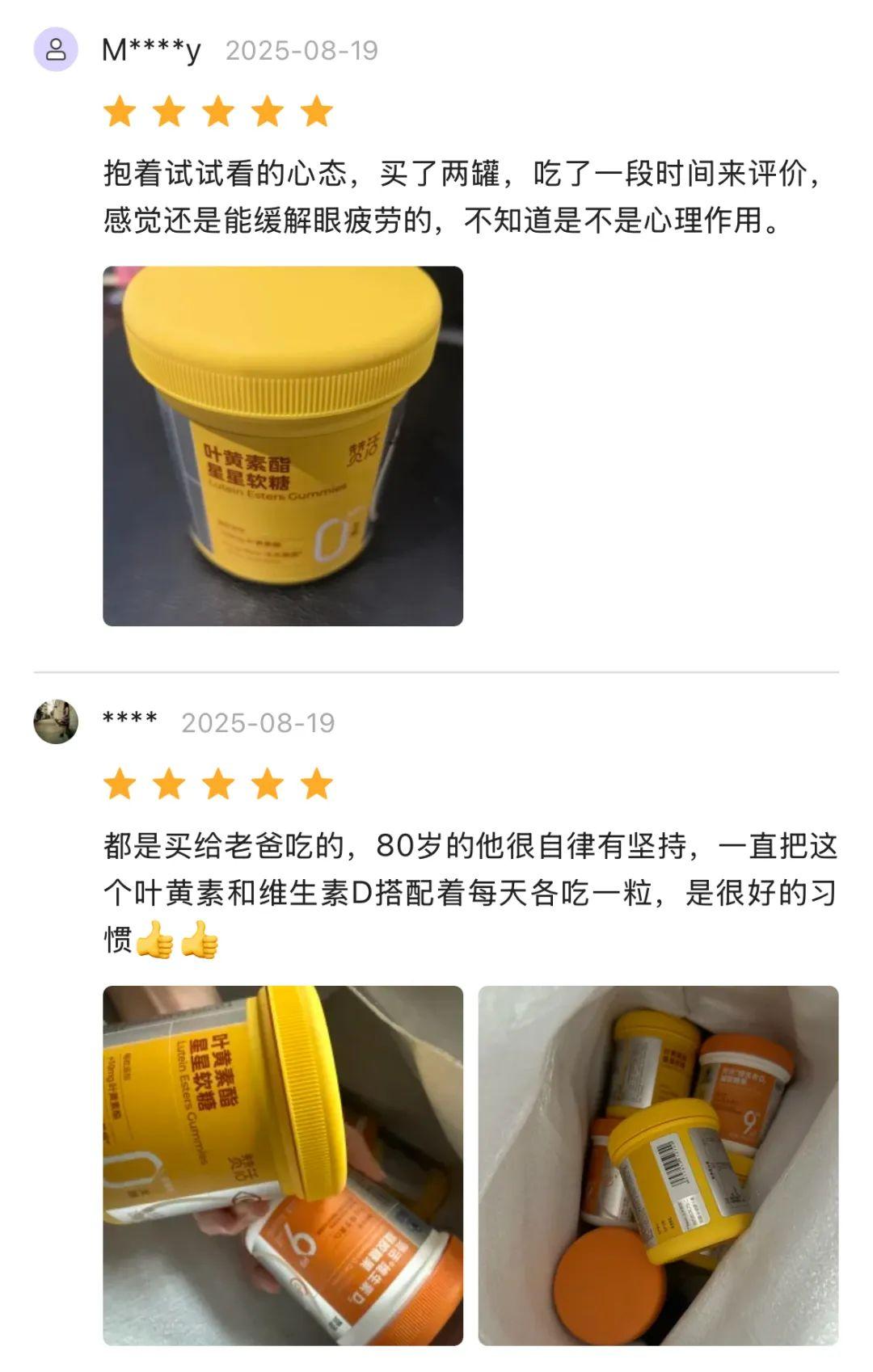873x1372 pixels.
Task: Open the anonymous **** reviewer's avatar
Action: 56,722
